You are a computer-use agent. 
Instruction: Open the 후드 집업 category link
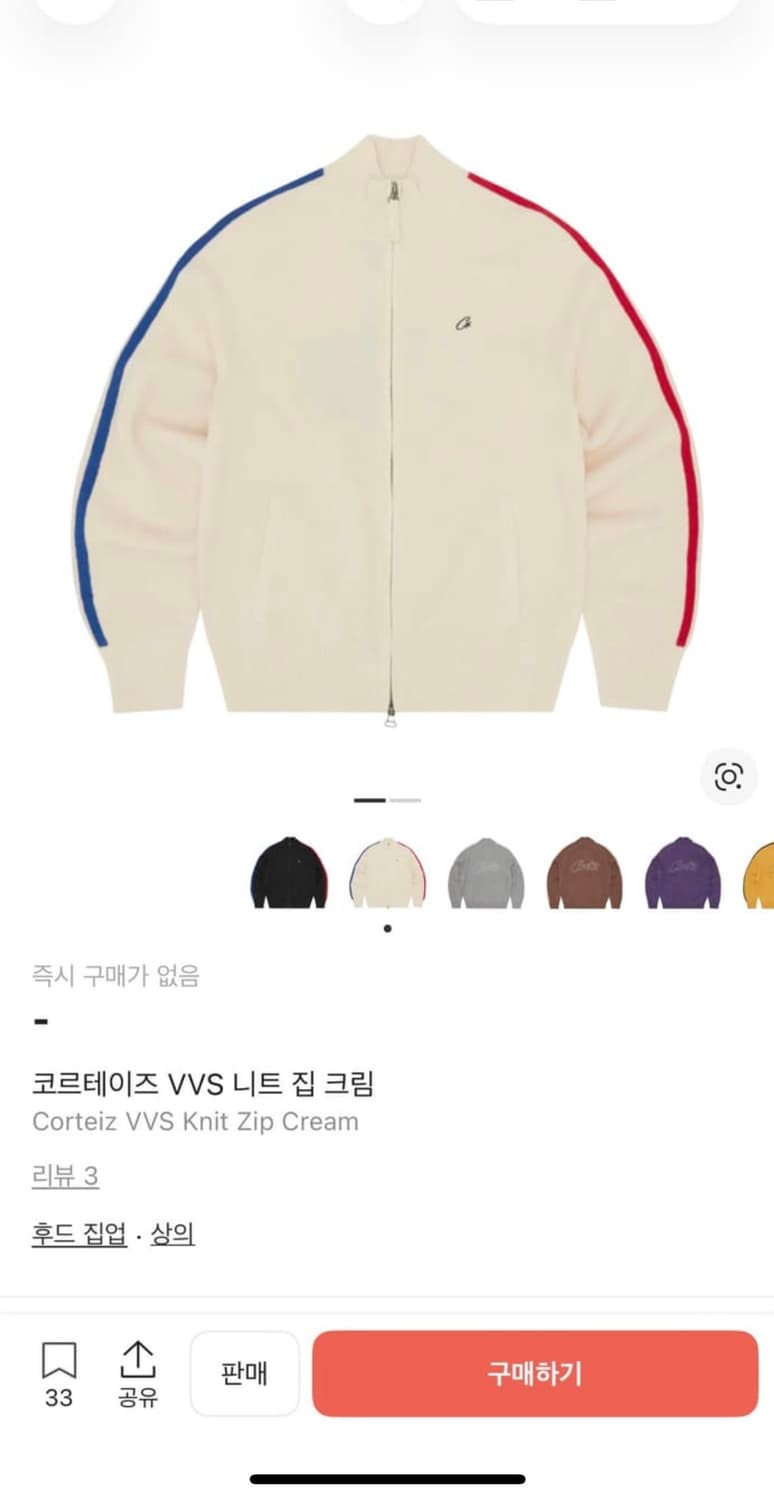pos(78,1235)
